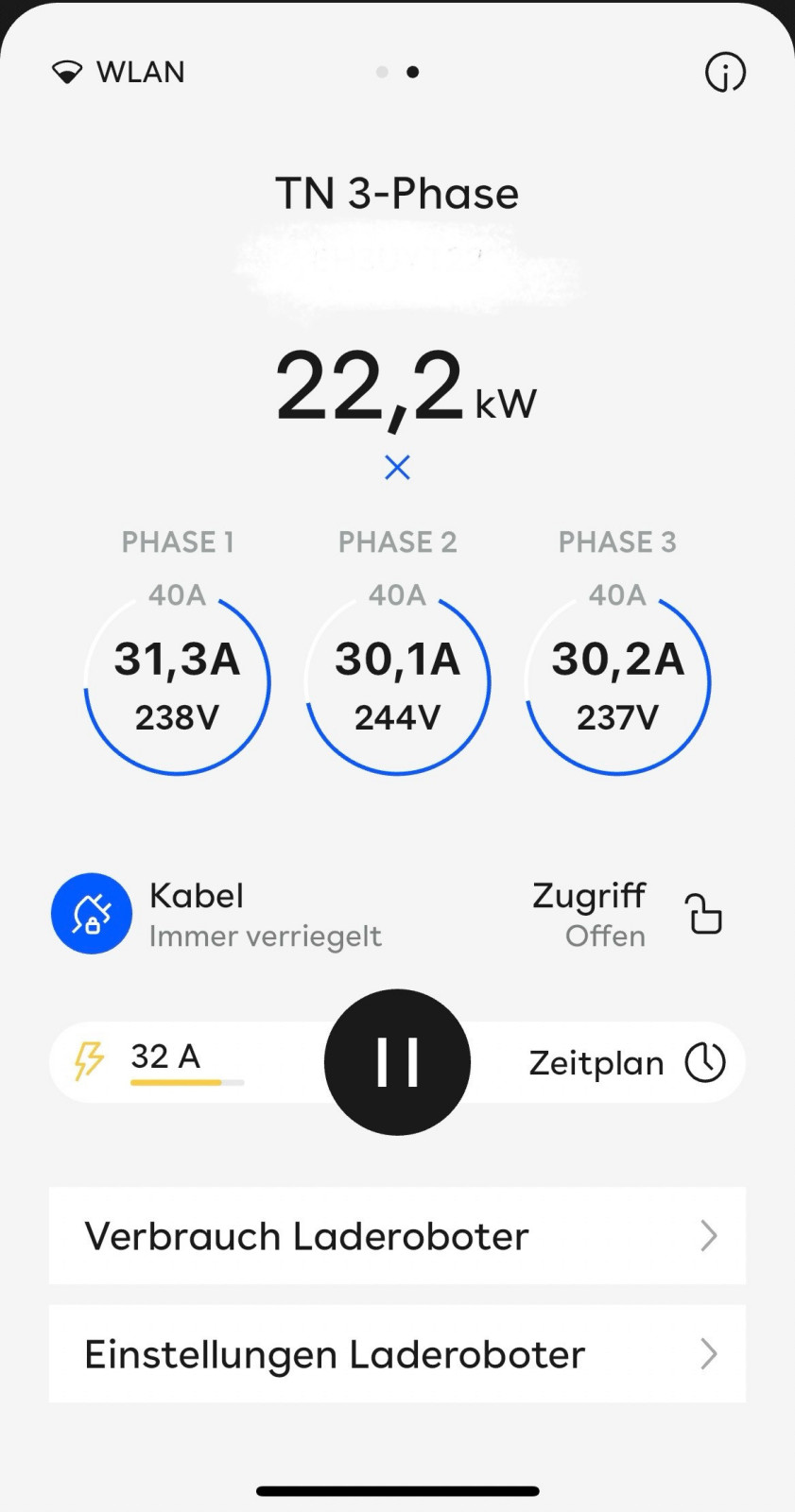Tap the blue X below the power value
This screenshot has height=1512, width=795.
397,467
